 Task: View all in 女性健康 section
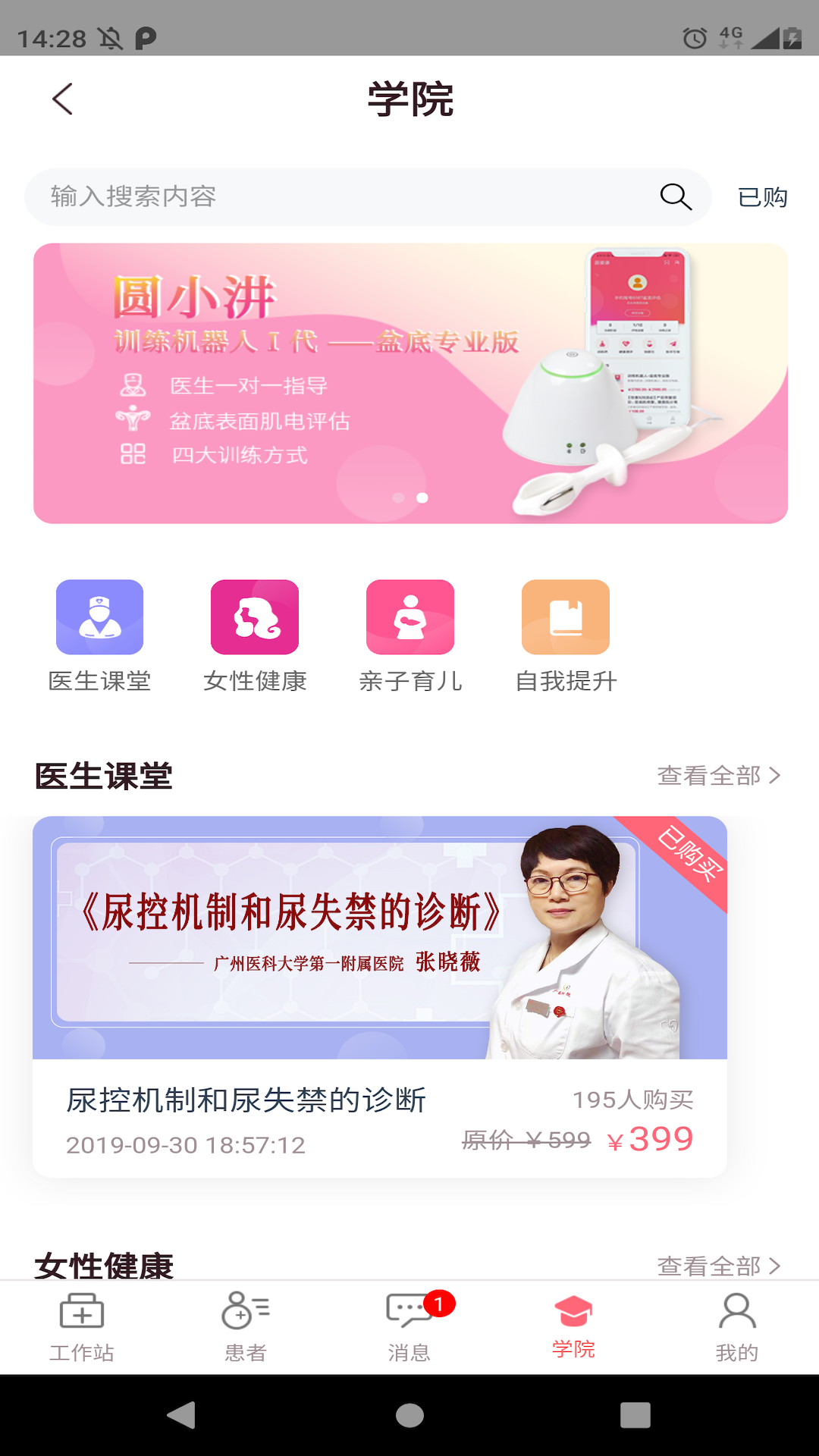(717, 1265)
